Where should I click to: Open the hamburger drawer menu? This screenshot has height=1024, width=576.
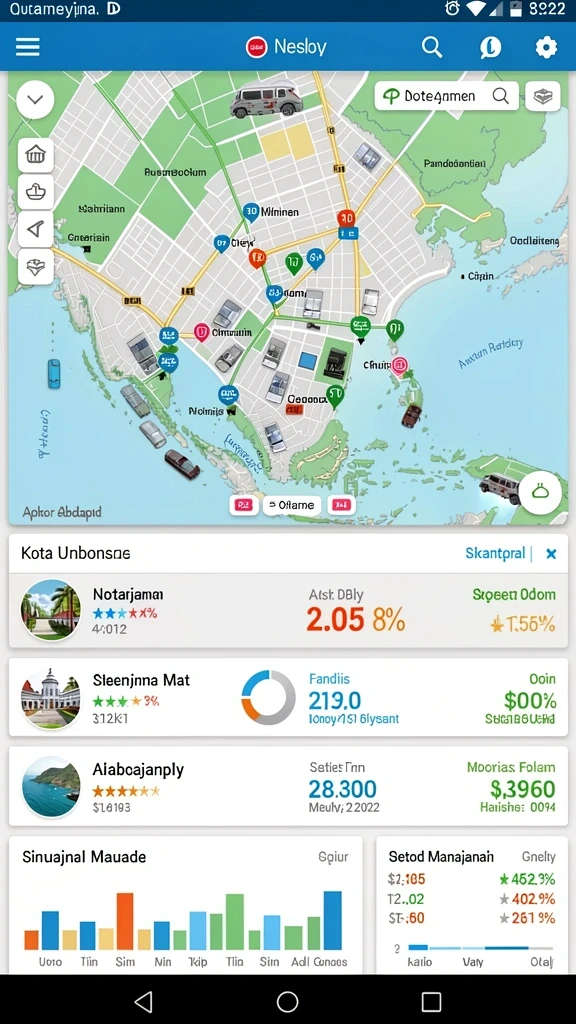pos(27,47)
